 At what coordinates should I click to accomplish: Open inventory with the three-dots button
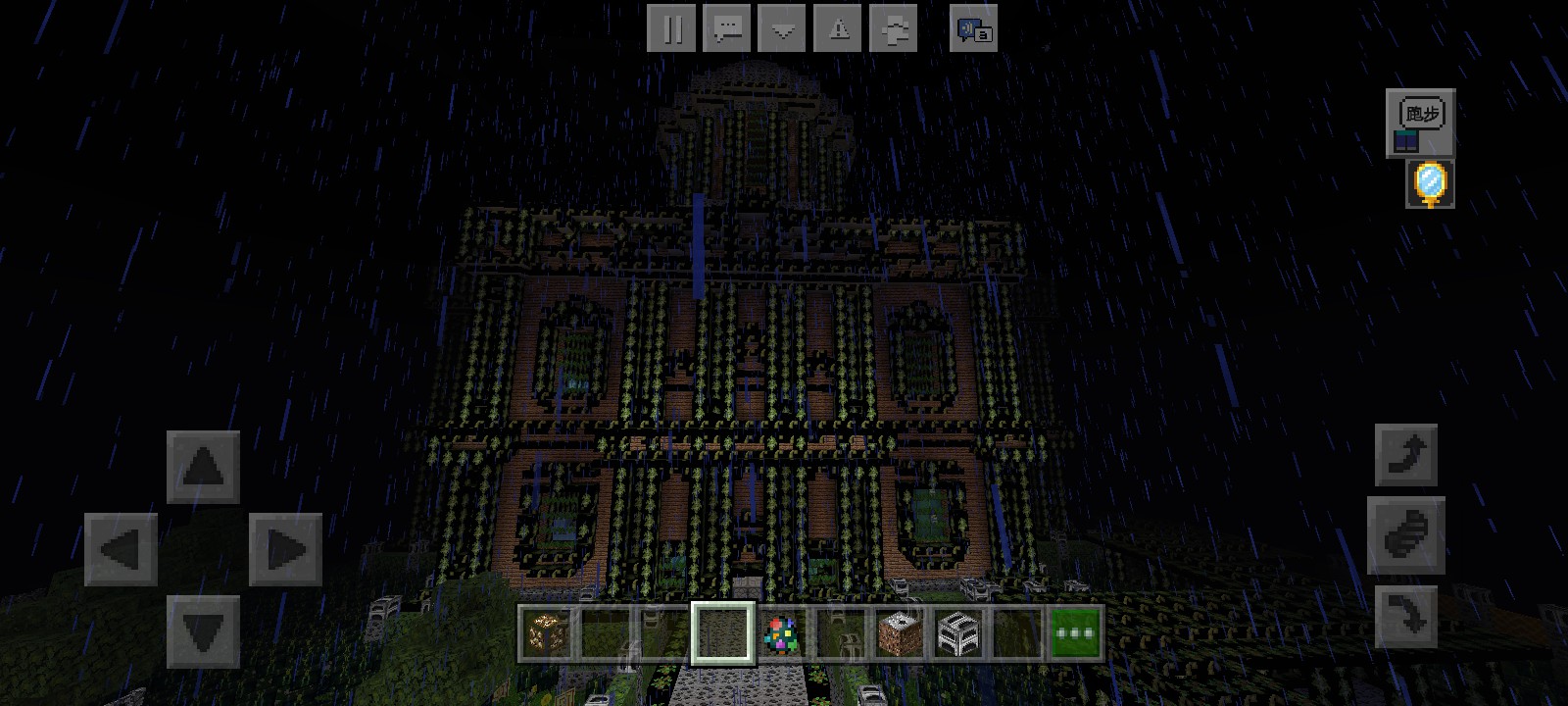[x=1075, y=633]
